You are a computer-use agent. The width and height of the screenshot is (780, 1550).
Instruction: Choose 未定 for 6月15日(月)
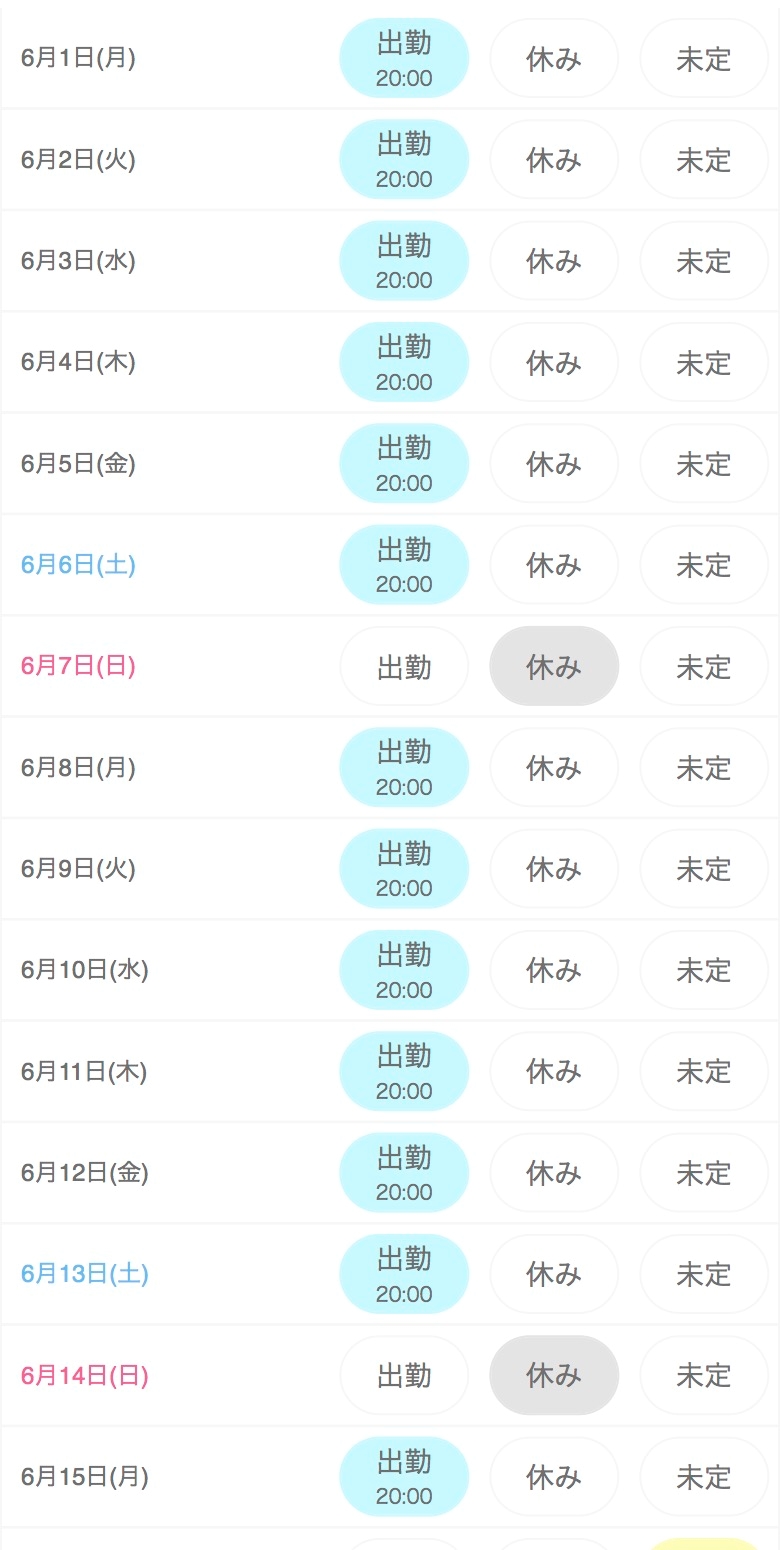704,1477
